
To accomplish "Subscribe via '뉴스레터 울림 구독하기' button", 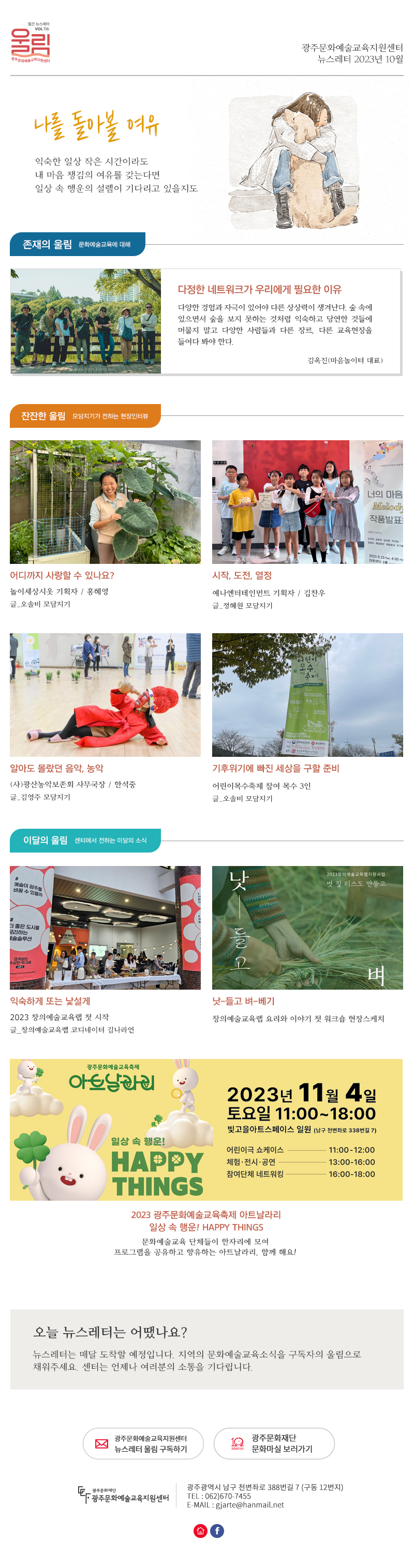I will click(x=143, y=1443).
